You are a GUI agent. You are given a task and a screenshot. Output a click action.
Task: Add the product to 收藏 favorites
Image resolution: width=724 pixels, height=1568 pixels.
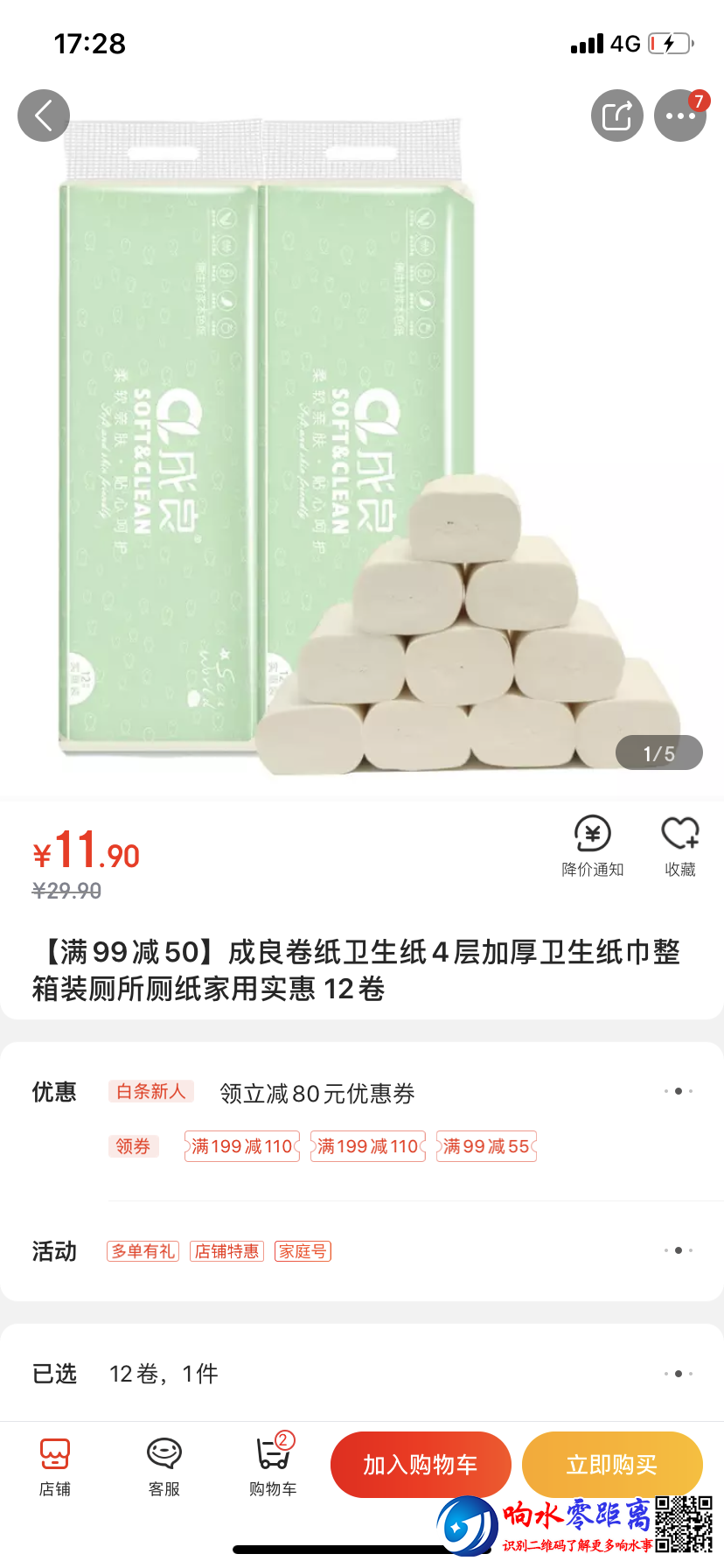point(679,845)
